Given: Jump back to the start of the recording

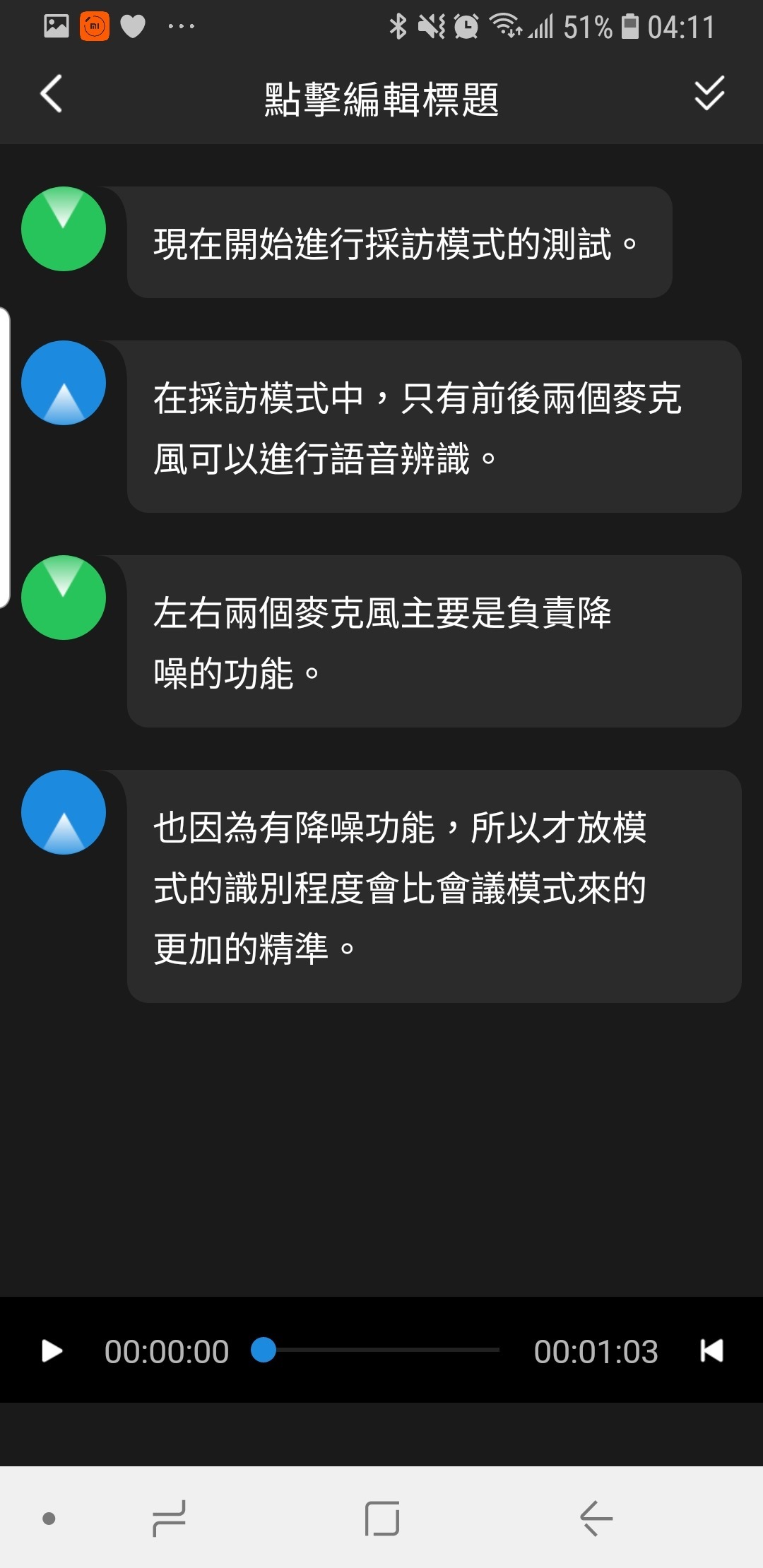Looking at the screenshot, I should (x=711, y=1350).
